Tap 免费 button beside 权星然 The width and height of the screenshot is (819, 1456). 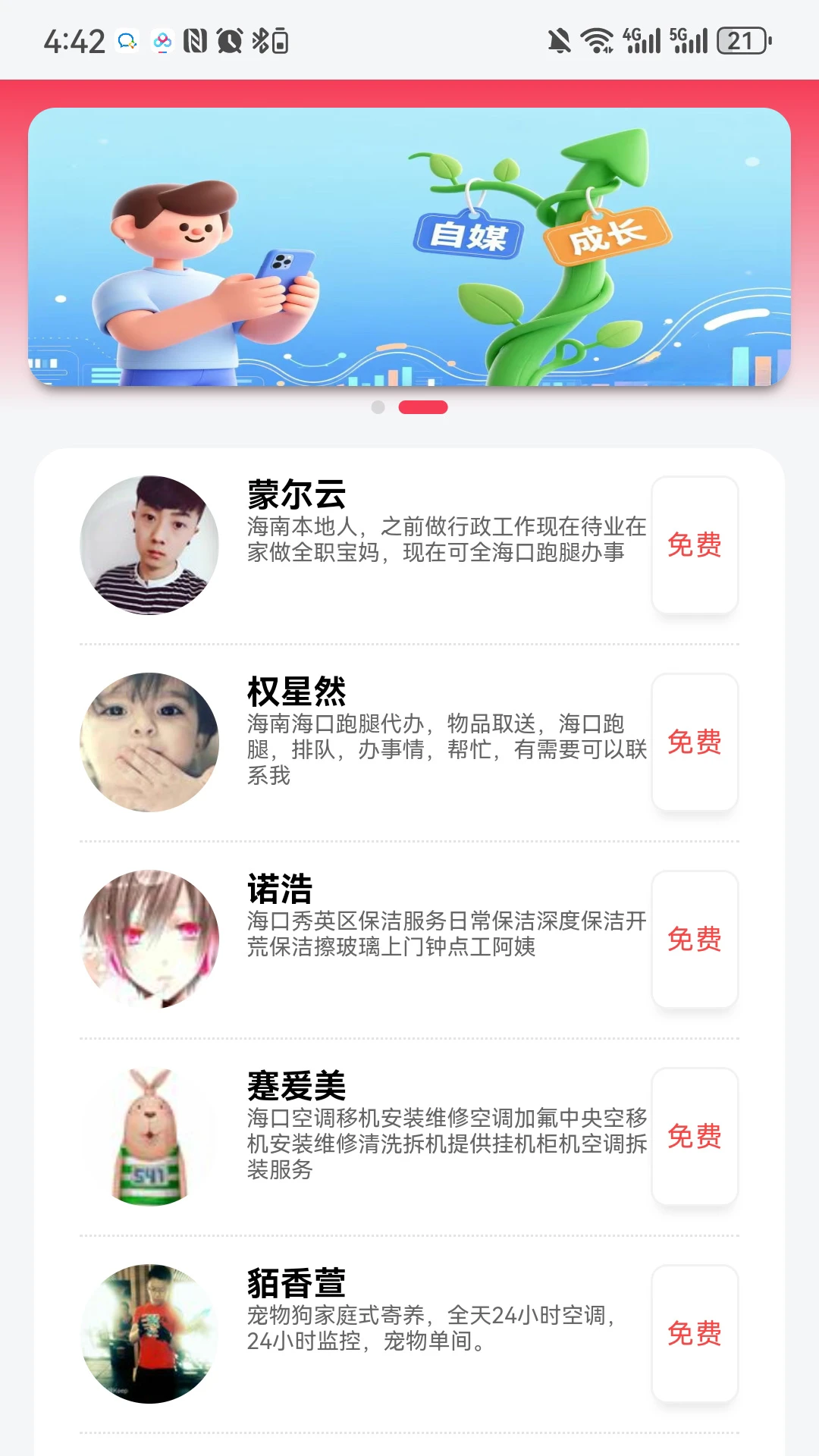click(x=695, y=742)
